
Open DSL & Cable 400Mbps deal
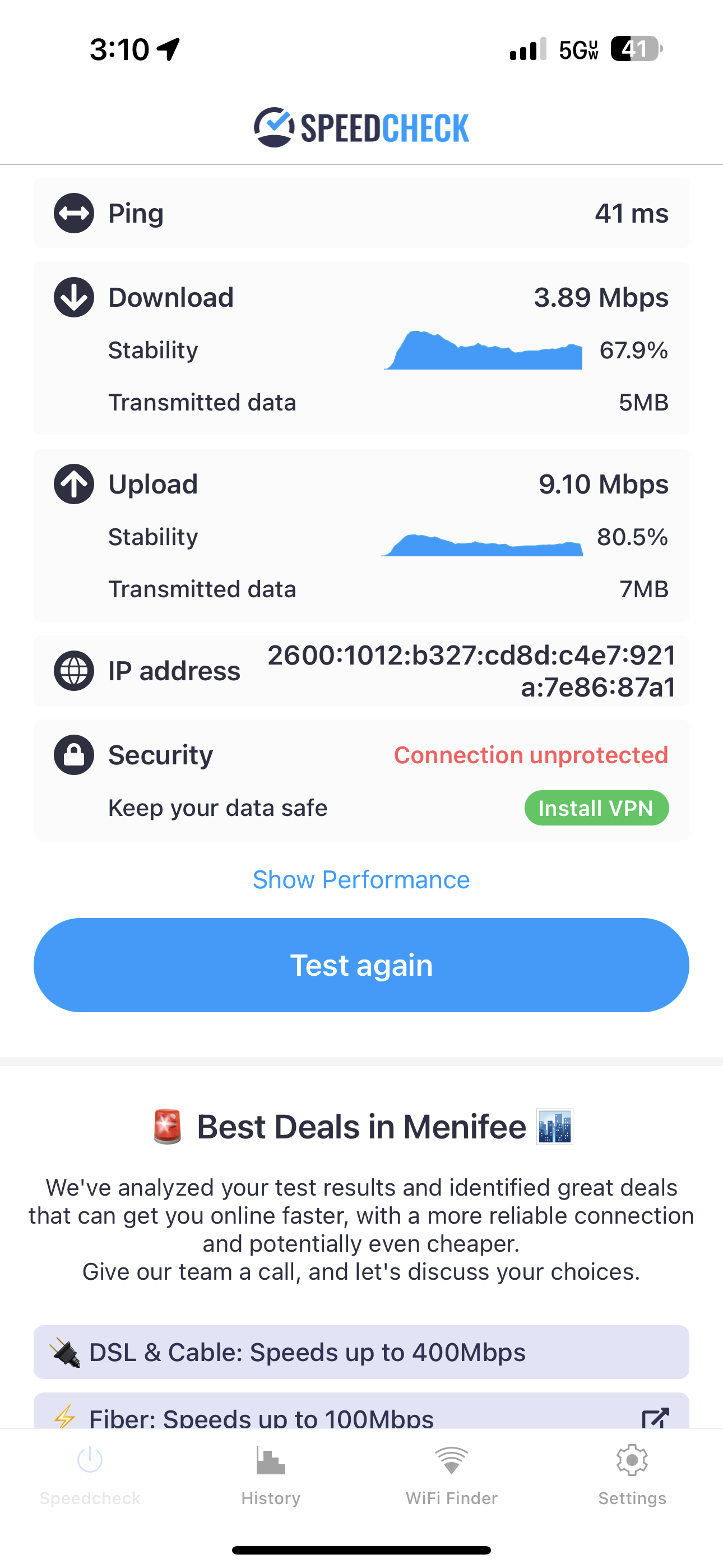tap(361, 1352)
